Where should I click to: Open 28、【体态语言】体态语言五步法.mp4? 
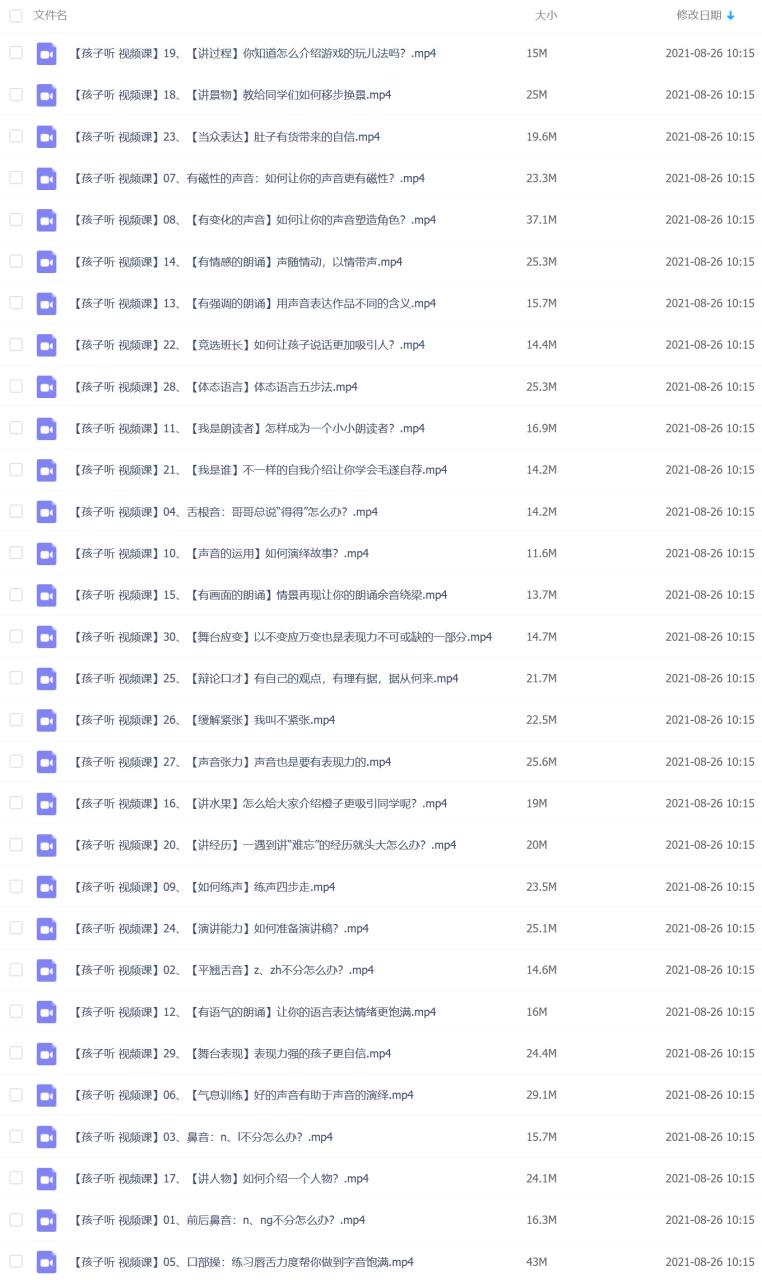pos(215,386)
